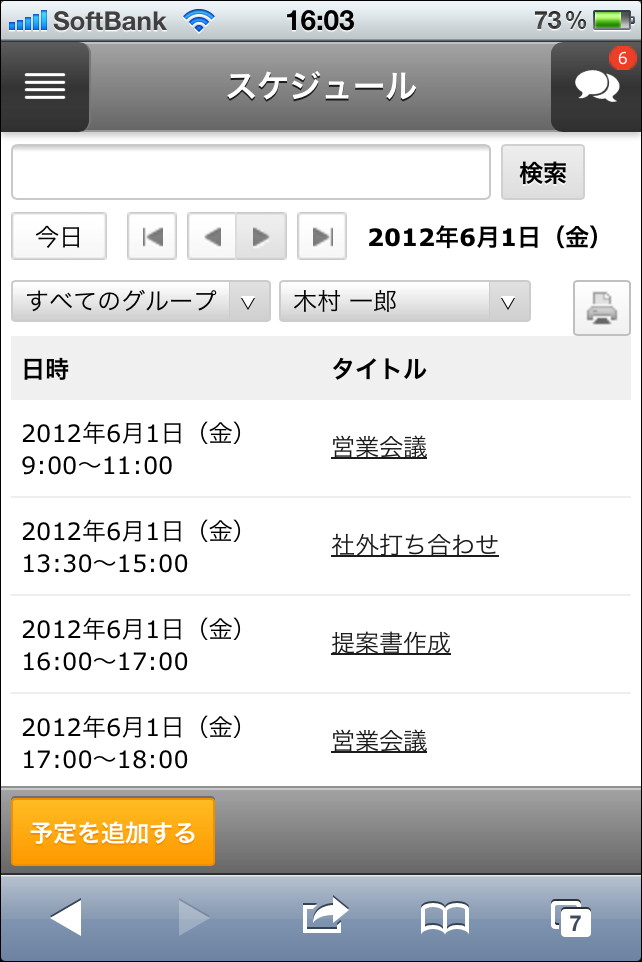642x962 pixels.
Task: Expand the すべてのグループ dropdown
Action: (140, 301)
